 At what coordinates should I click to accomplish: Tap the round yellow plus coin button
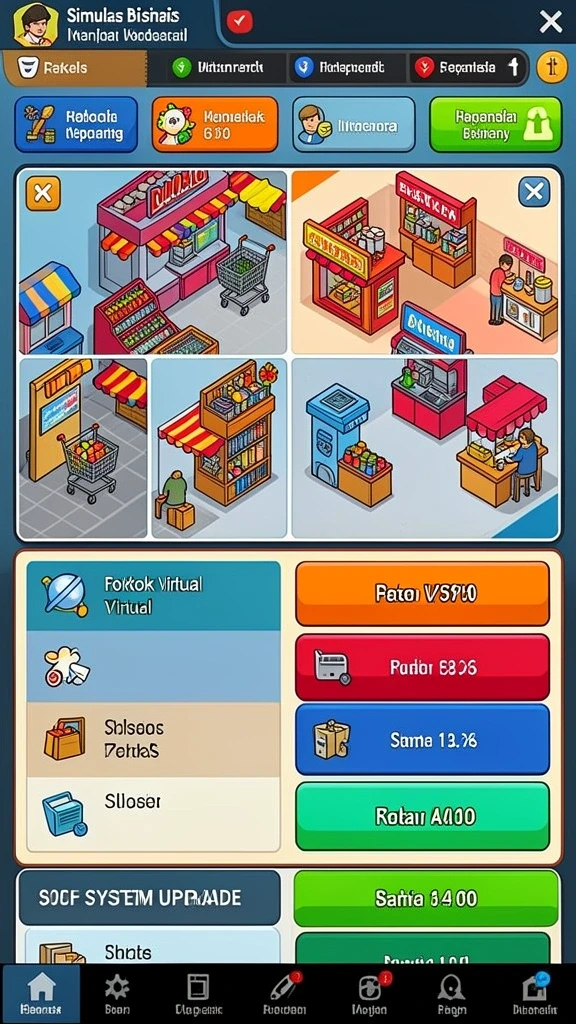pos(552,67)
